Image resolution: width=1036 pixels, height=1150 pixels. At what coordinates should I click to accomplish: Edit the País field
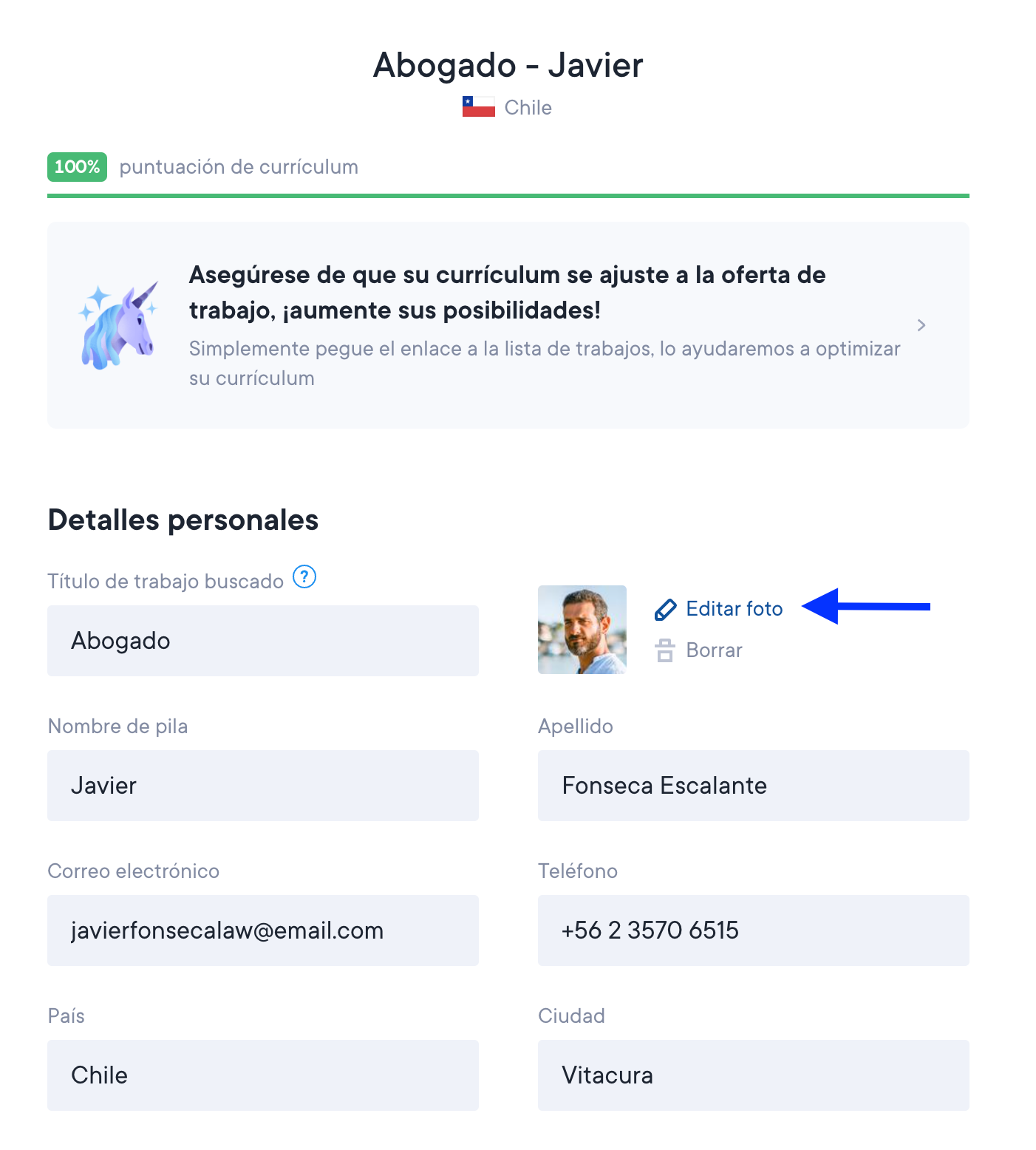coord(262,1075)
